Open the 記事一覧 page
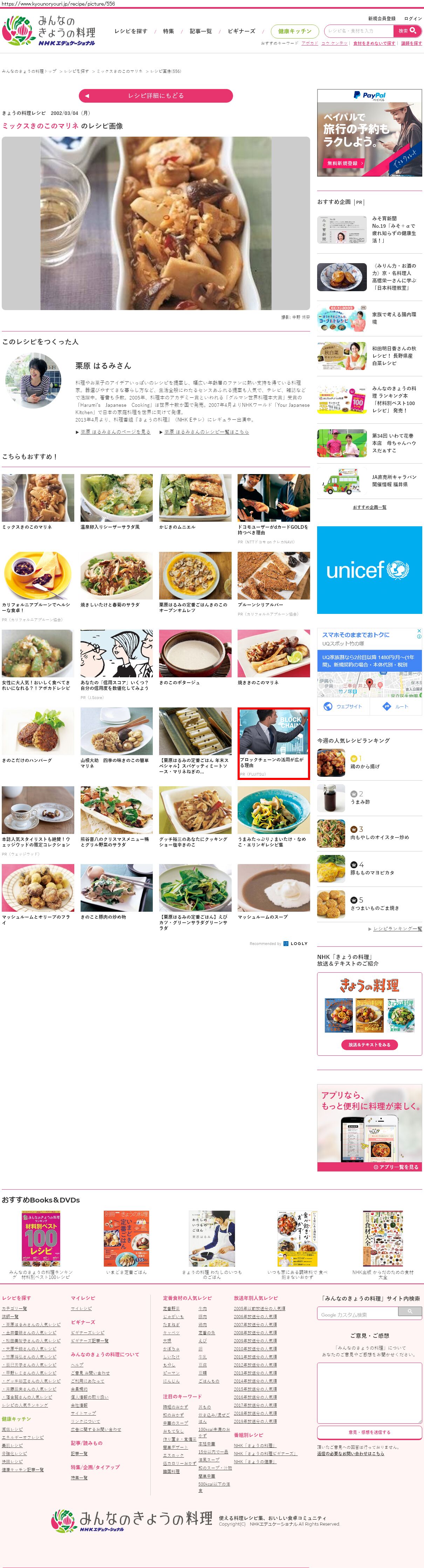 click(201, 31)
